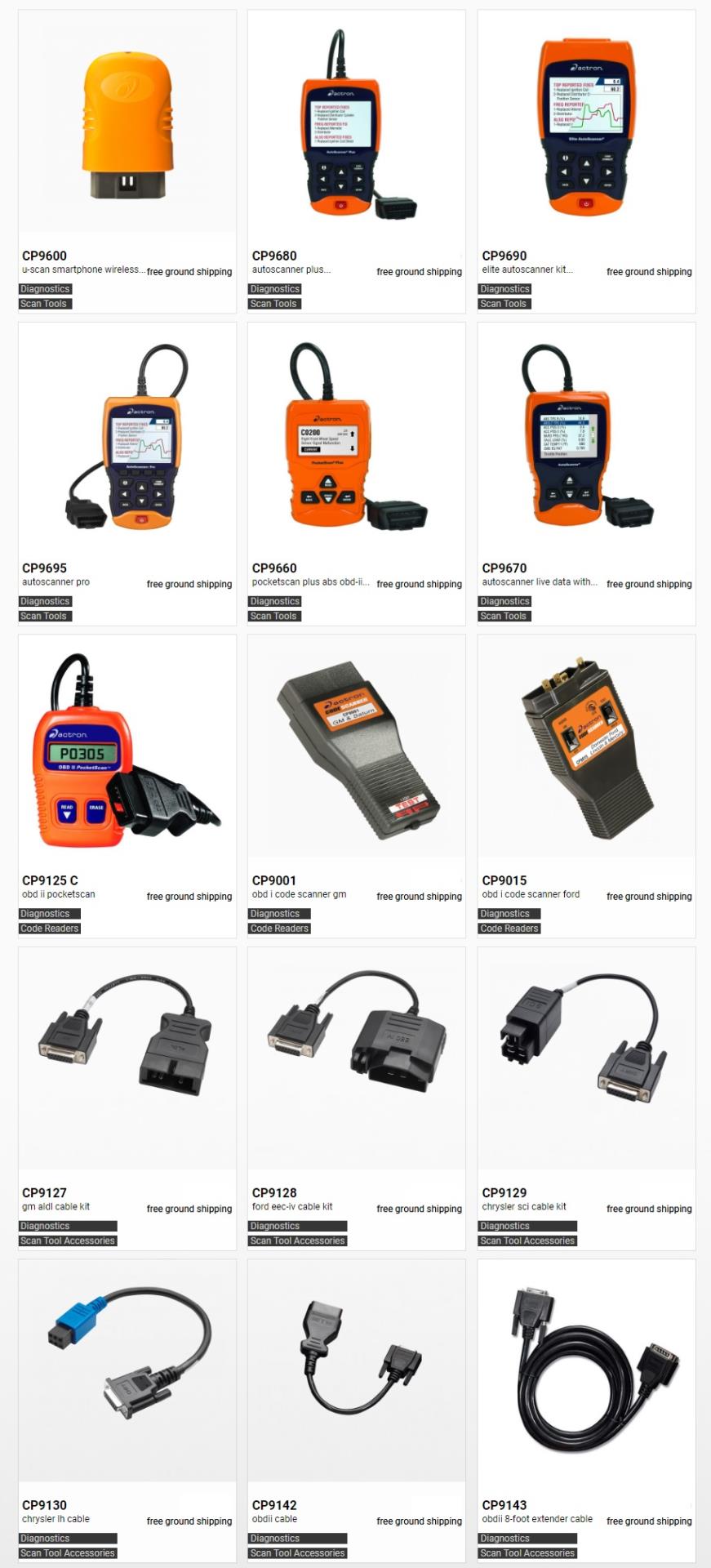The width and height of the screenshot is (711, 1568).
Task: Open the CP9128 Ford EEC-IV cable kit
Action: [x=356, y=1059]
